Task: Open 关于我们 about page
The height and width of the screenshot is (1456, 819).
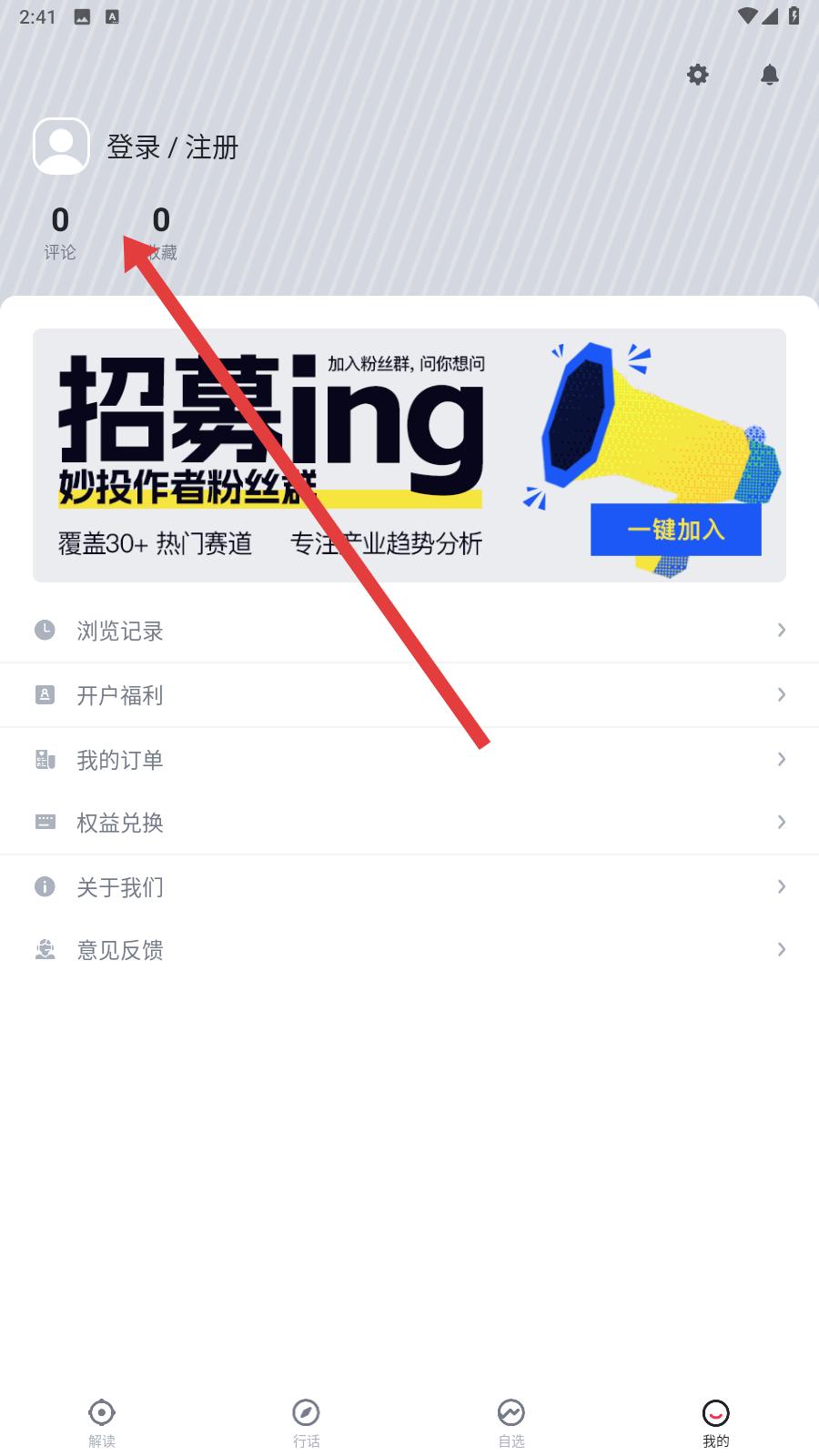Action: pos(409,887)
